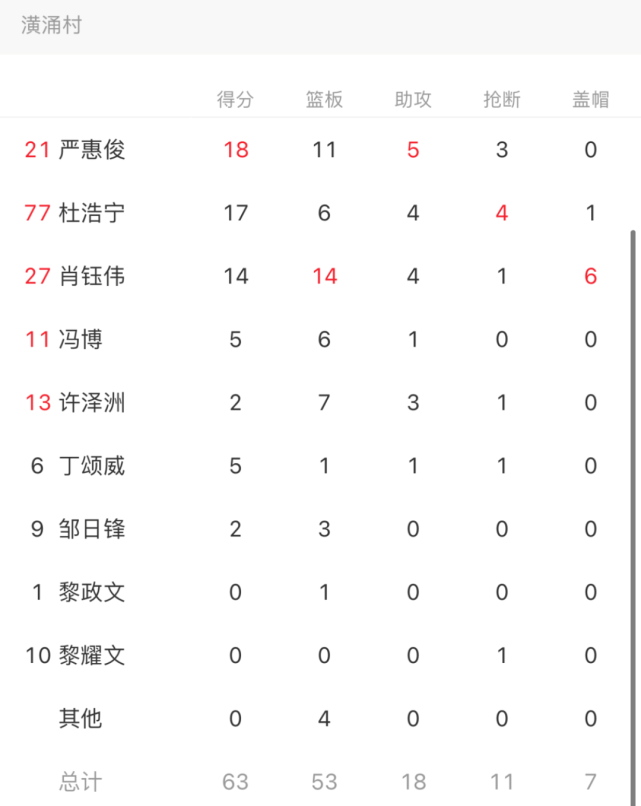Select player 肖钰伟 in the box score
The image size is (641, 806).
tap(92, 276)
